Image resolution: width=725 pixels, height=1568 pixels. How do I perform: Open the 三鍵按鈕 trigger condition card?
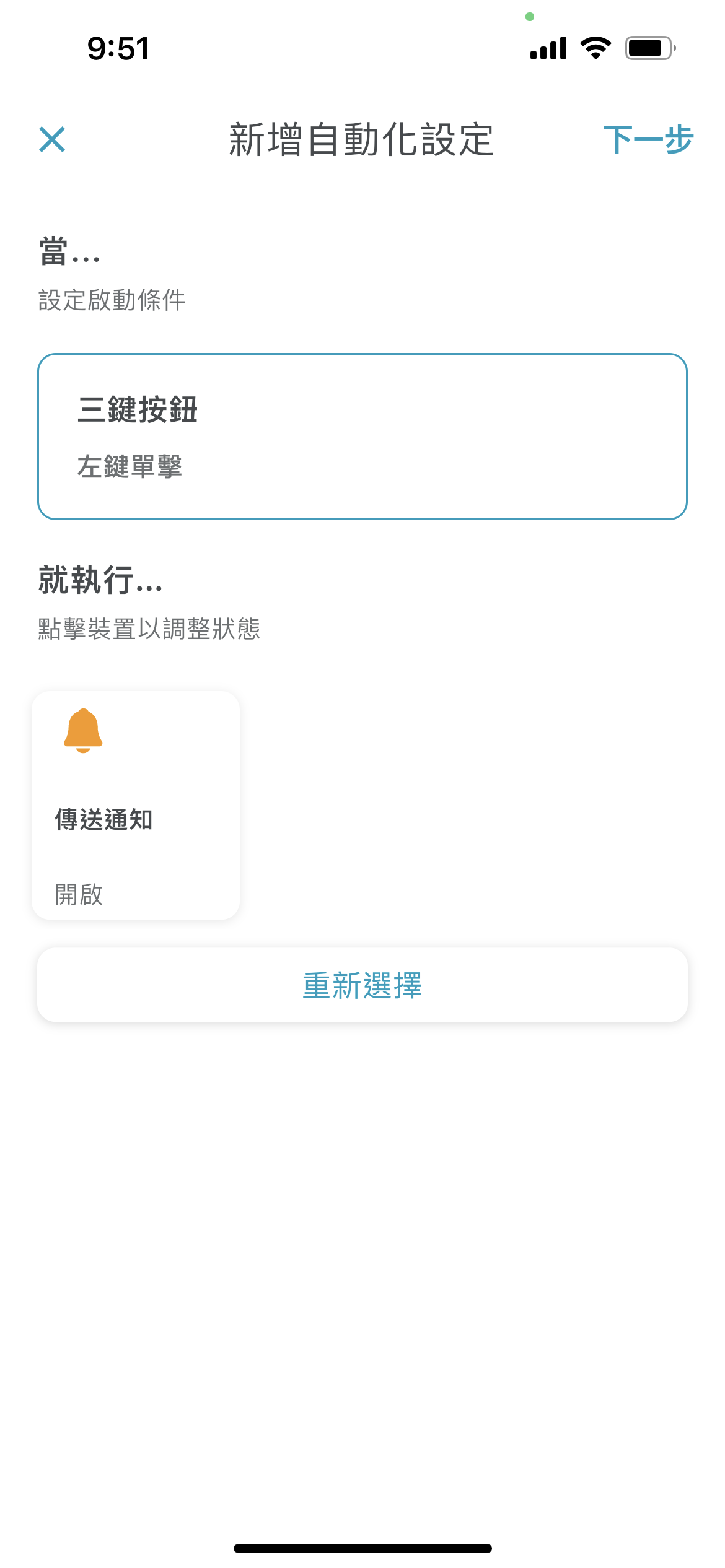(362, 437)
